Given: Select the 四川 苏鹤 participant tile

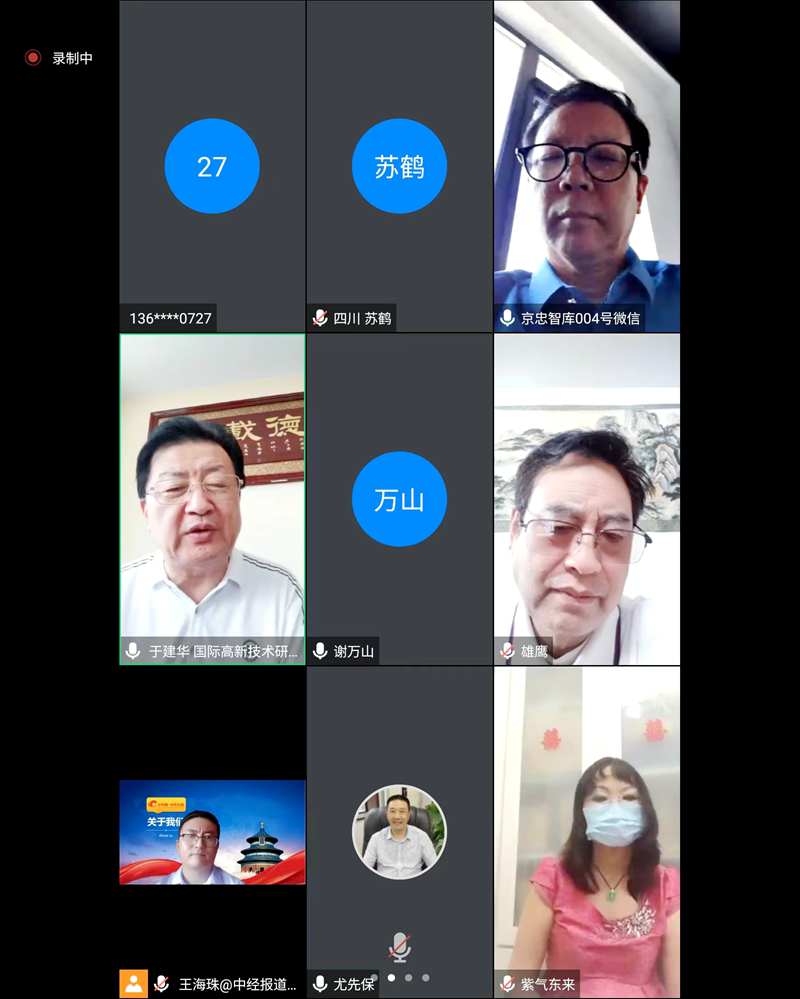Looking at the screenshot, I should [x=399, y=166].
